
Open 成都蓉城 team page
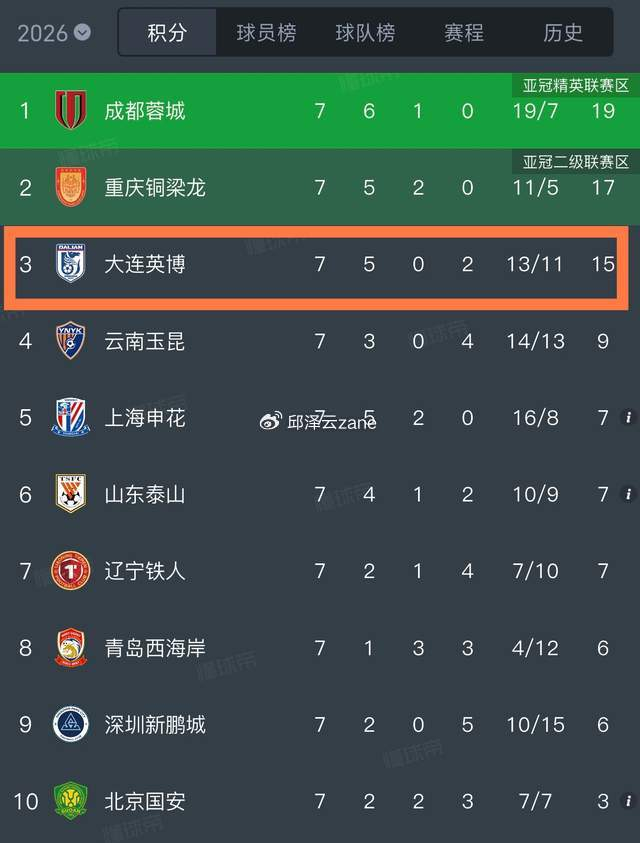(x=145, y=110)
